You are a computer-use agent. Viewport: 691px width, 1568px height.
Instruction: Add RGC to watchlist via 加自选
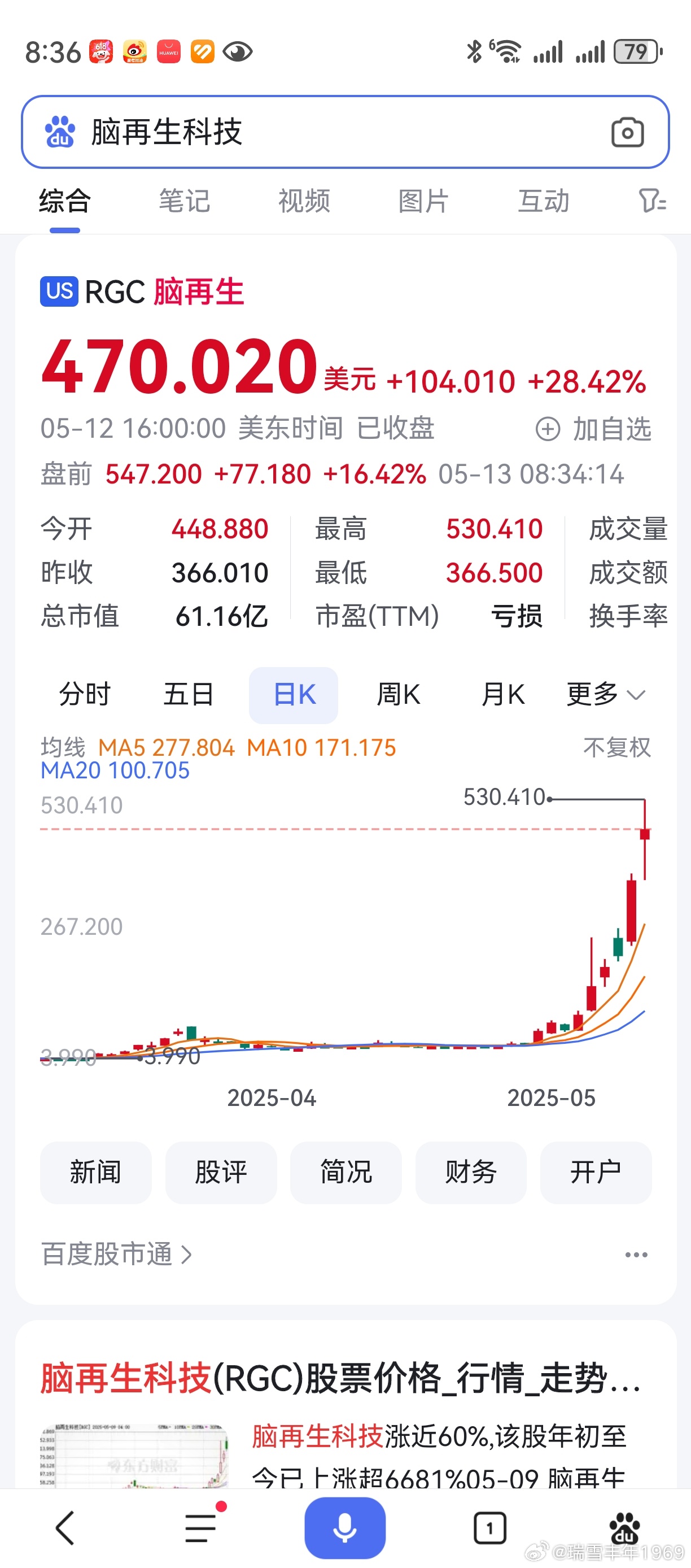[x=593, y=429]
